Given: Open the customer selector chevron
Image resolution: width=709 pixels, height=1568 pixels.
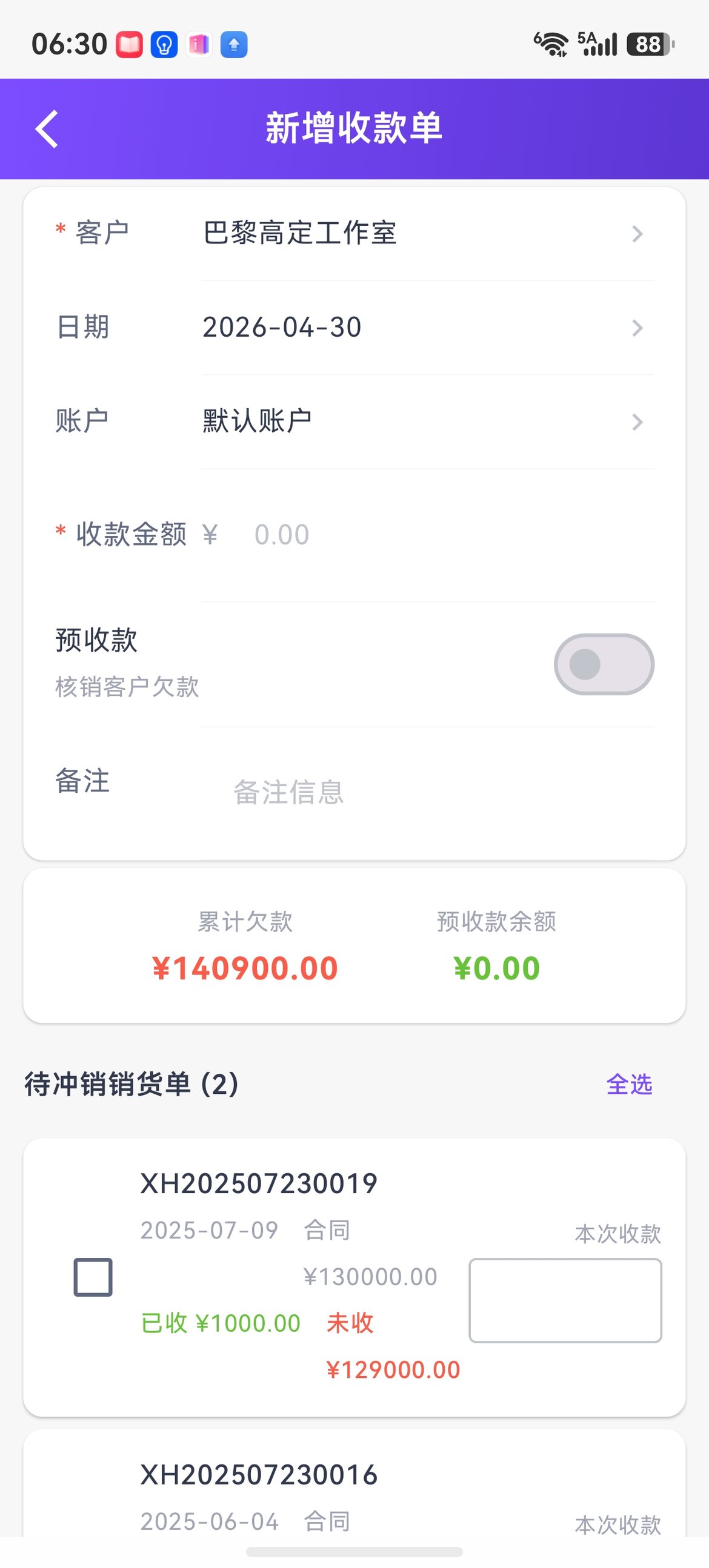Looking at the screenshot, I should (636, 234).
